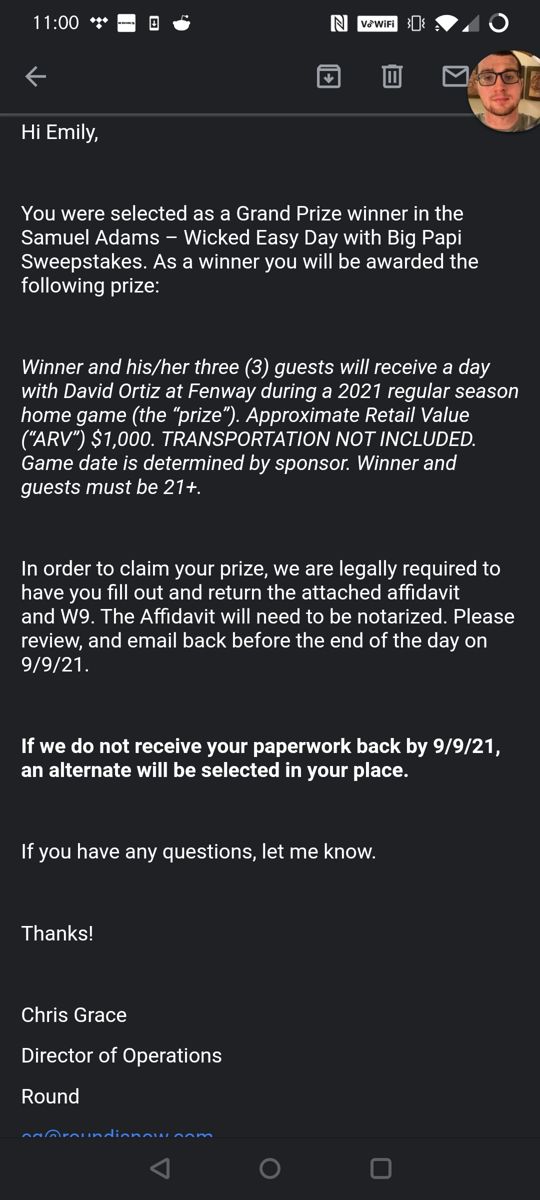Open the recent apps view
The height and width of the screenshot is (1200, 540).
pyautogui.click(x=380, y=1168)
